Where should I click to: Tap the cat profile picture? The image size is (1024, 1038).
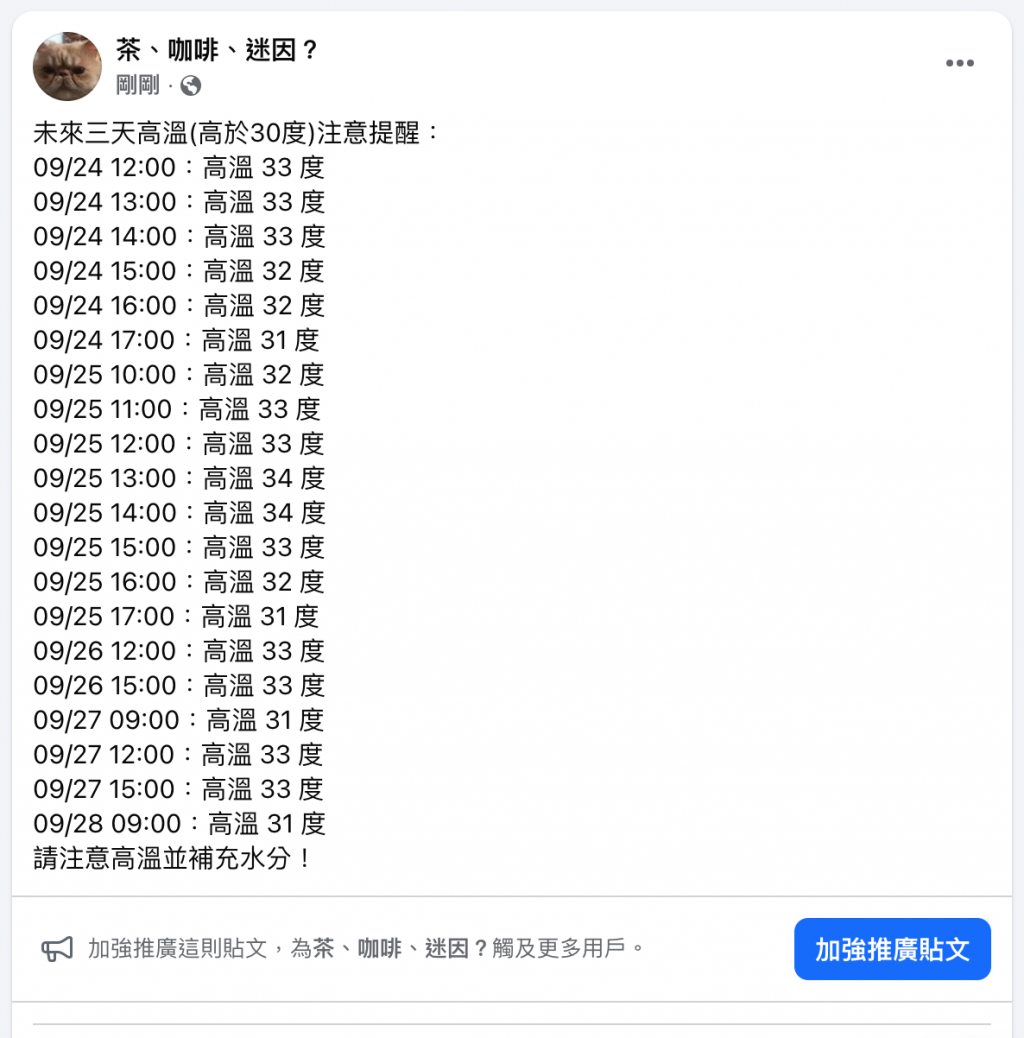coord(67,66)
